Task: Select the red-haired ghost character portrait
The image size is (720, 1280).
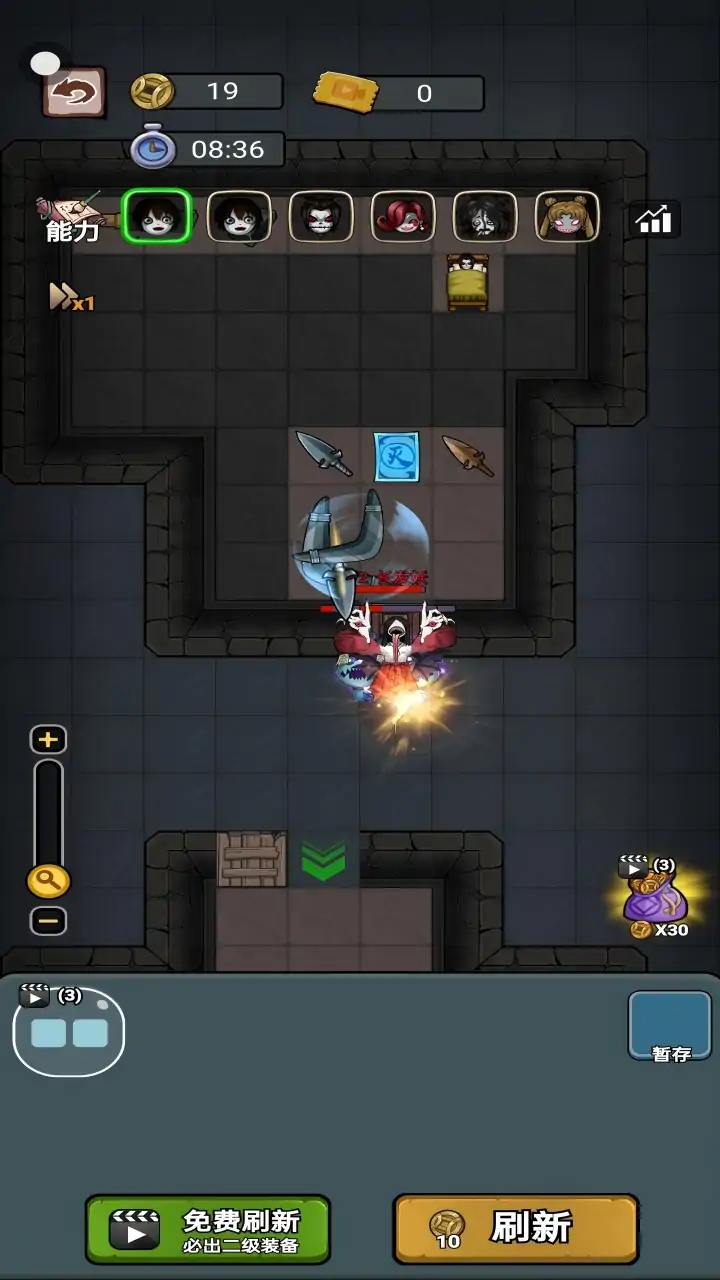Action: [403, 216]
